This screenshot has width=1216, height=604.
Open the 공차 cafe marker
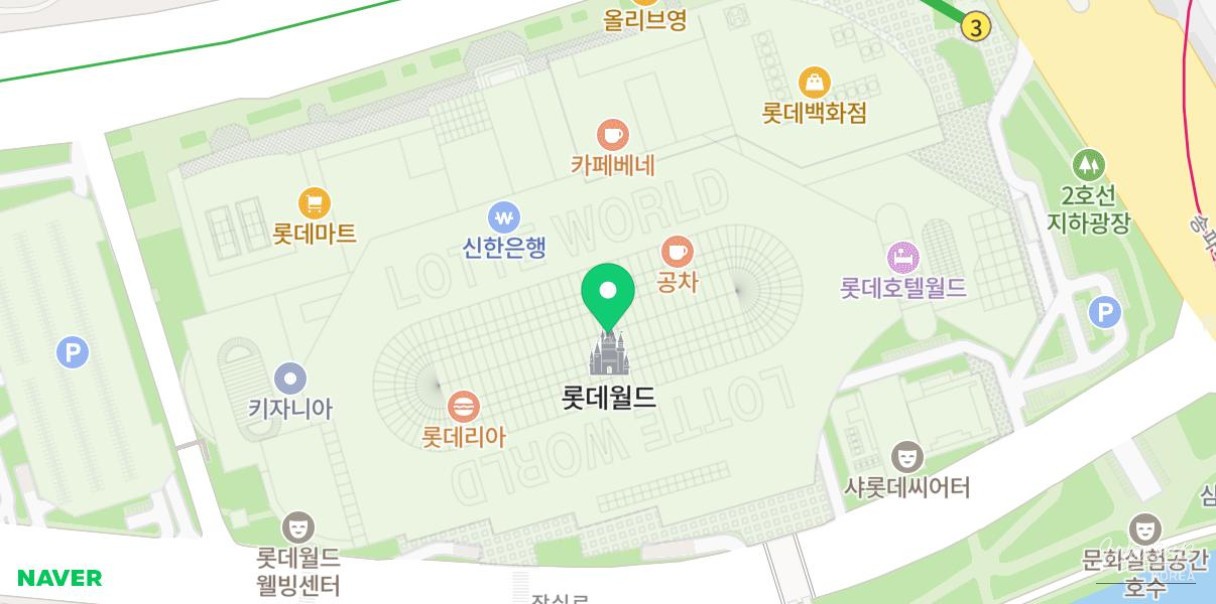point(677,251)
